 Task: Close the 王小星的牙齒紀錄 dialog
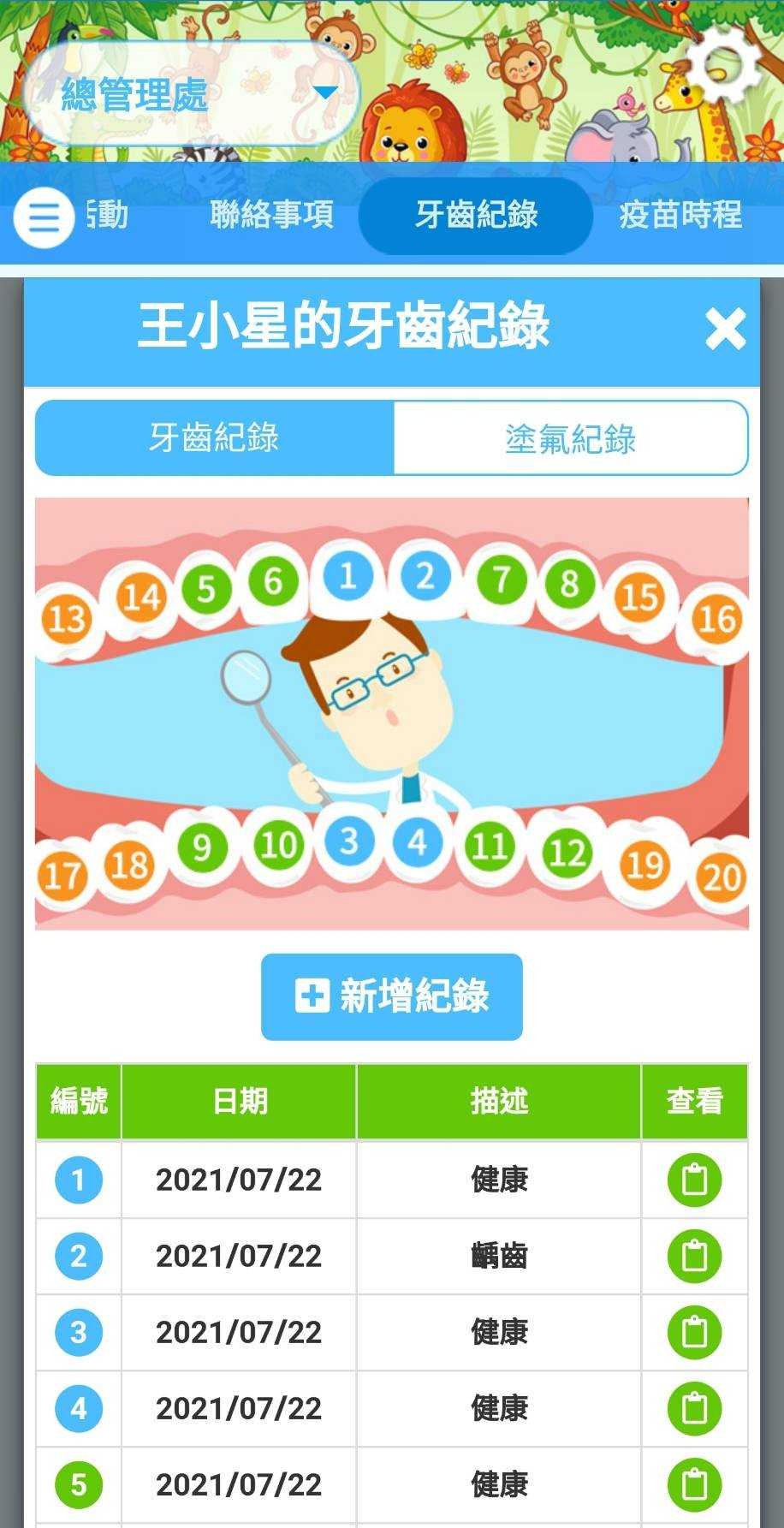pos(725,330)
